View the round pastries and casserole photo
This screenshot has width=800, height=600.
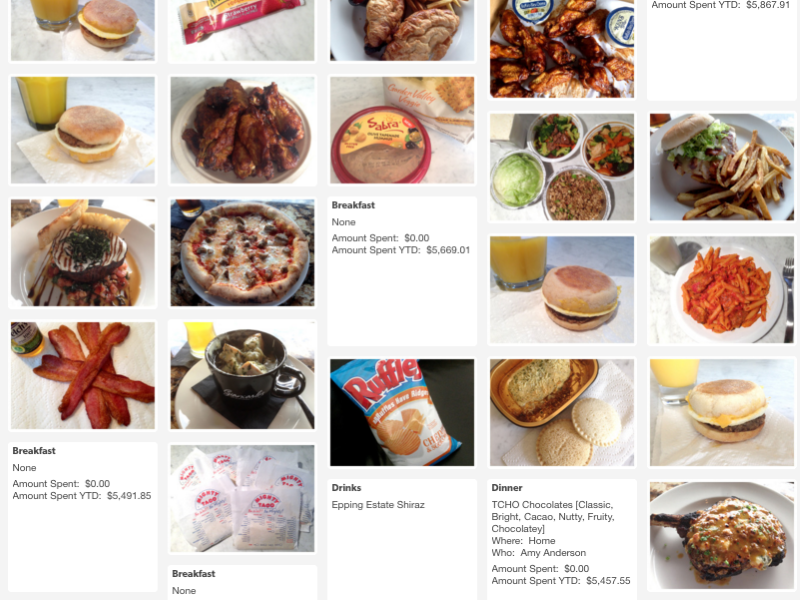click(x=562, y=412)
